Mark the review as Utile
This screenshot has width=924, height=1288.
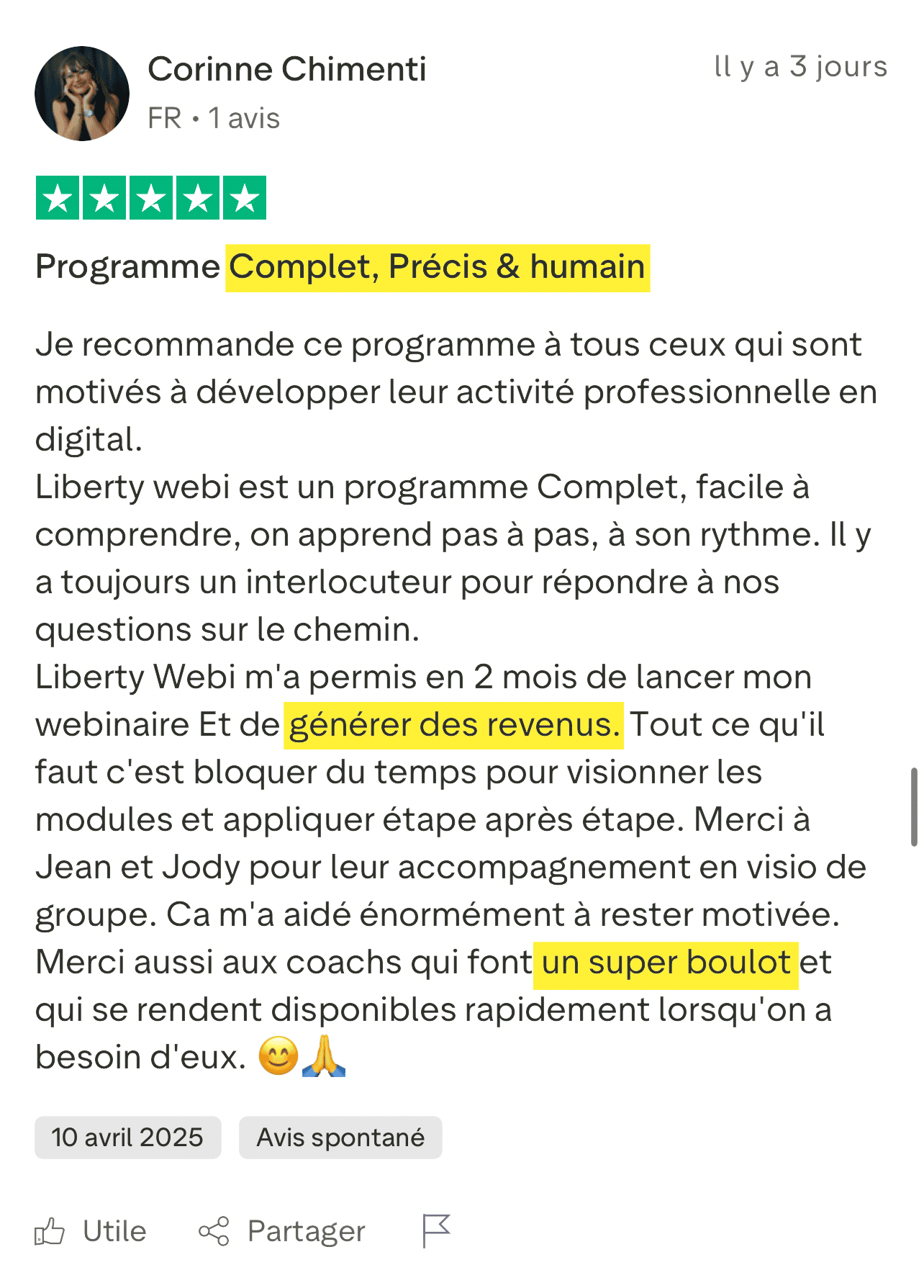pyautogui.click(x=91, y=1231)
